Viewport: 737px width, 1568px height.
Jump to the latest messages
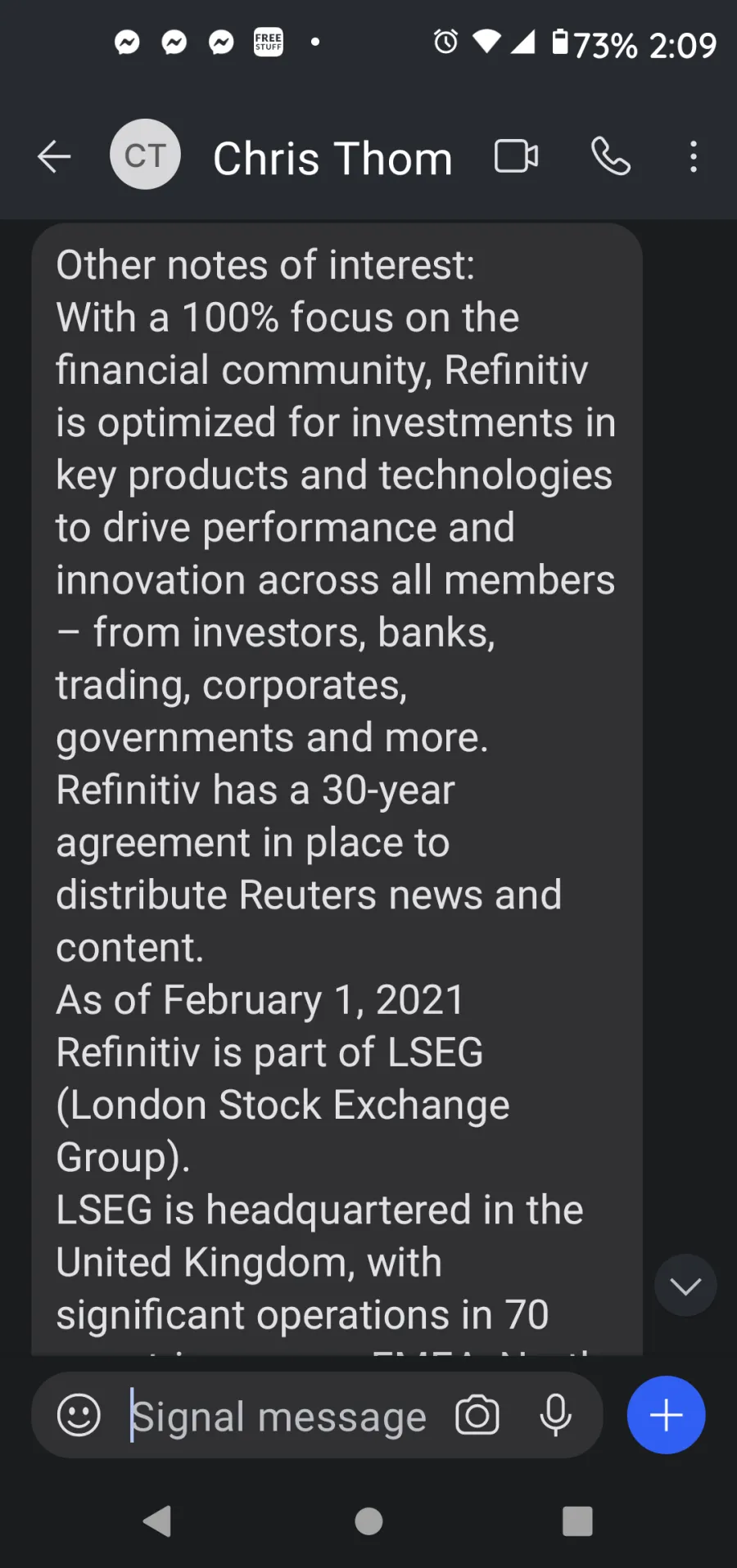pos(685,1286)
